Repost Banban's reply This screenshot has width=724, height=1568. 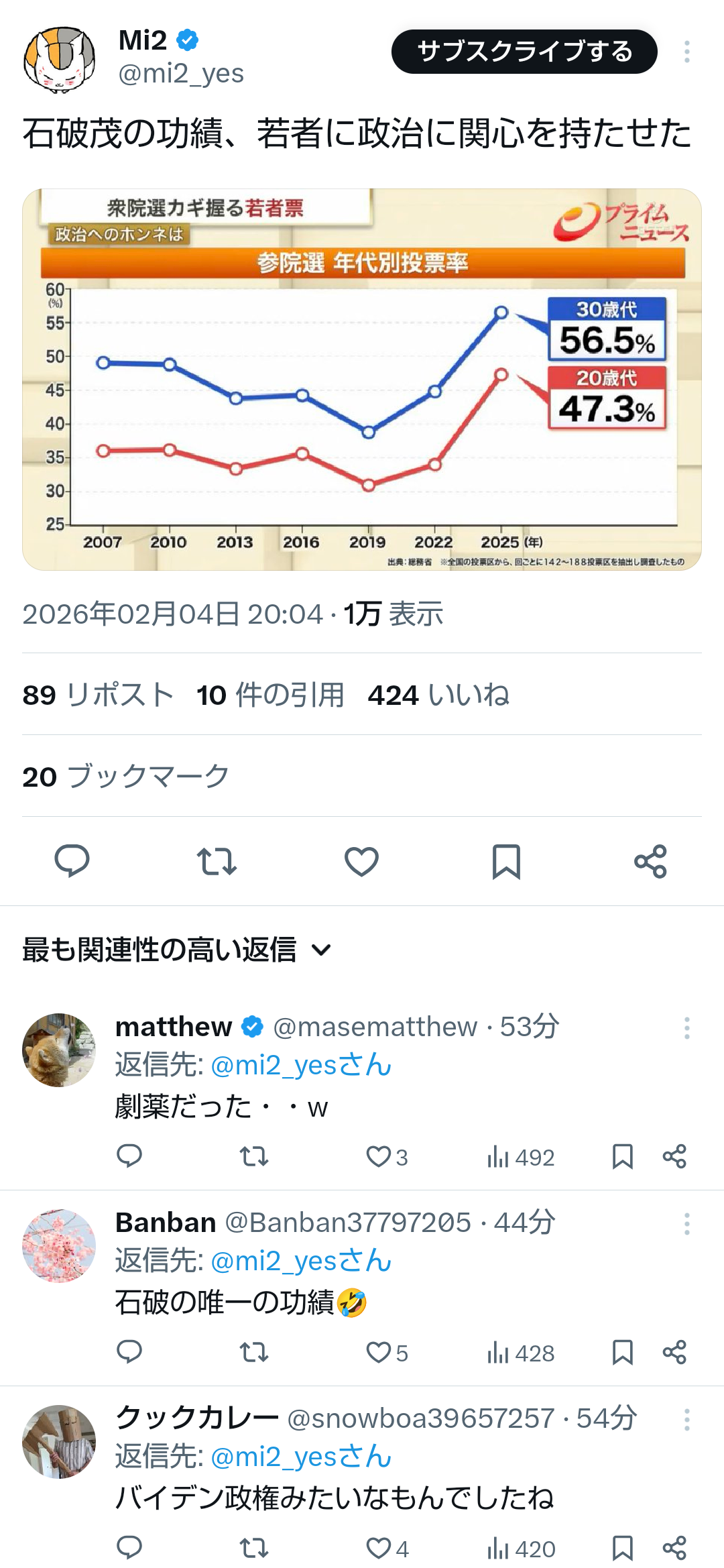(254, 1353)
